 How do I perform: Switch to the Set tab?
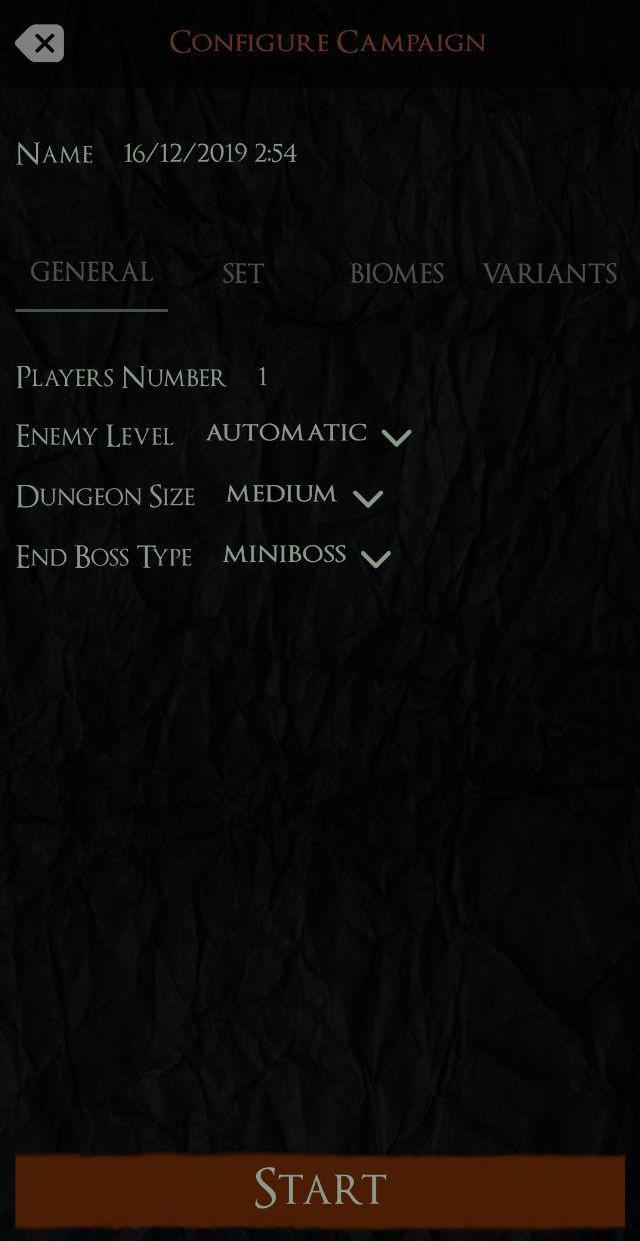[243, 274]
